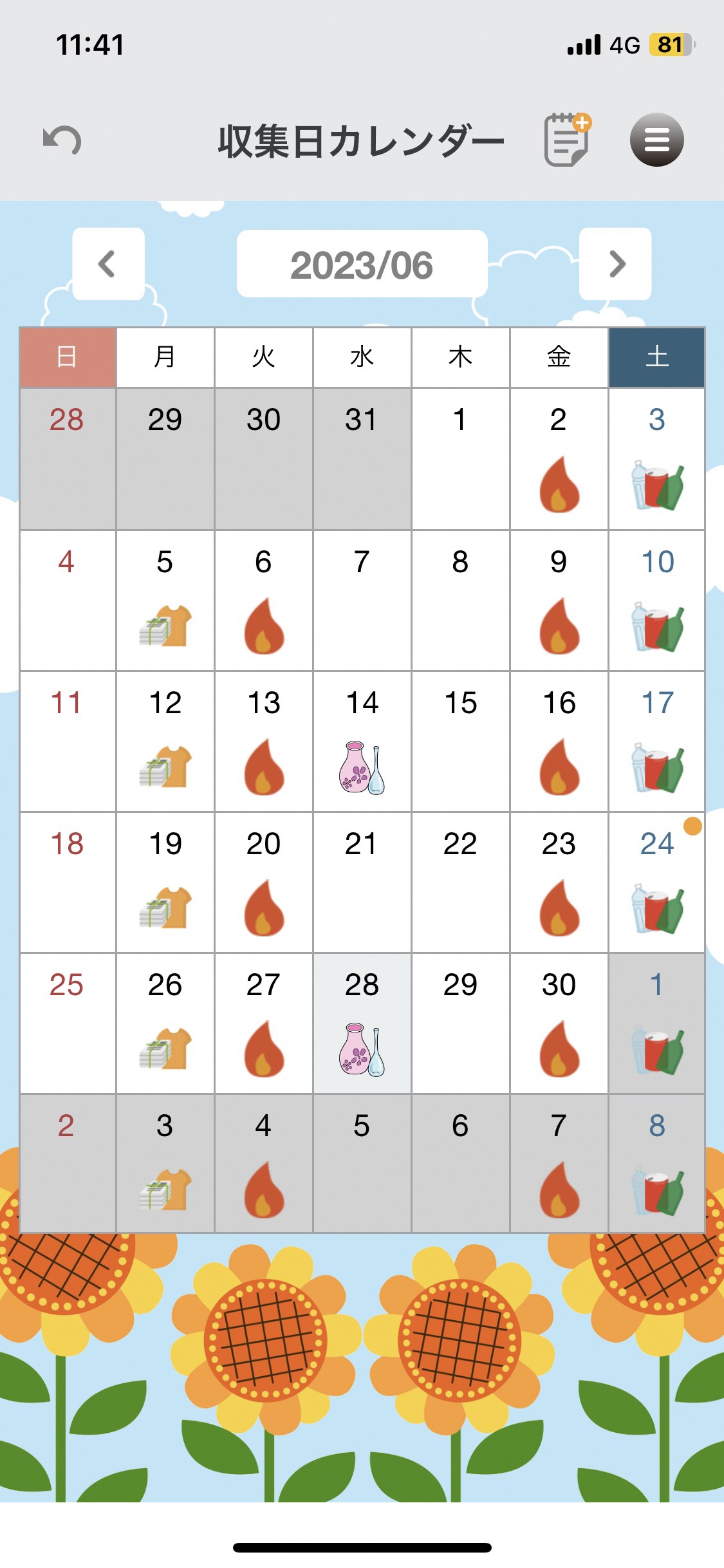Image resolution: width=724 pixels, height=1568 pixels.
Task: Tap the back arrow in the header
Action: (x=62, y=140)
